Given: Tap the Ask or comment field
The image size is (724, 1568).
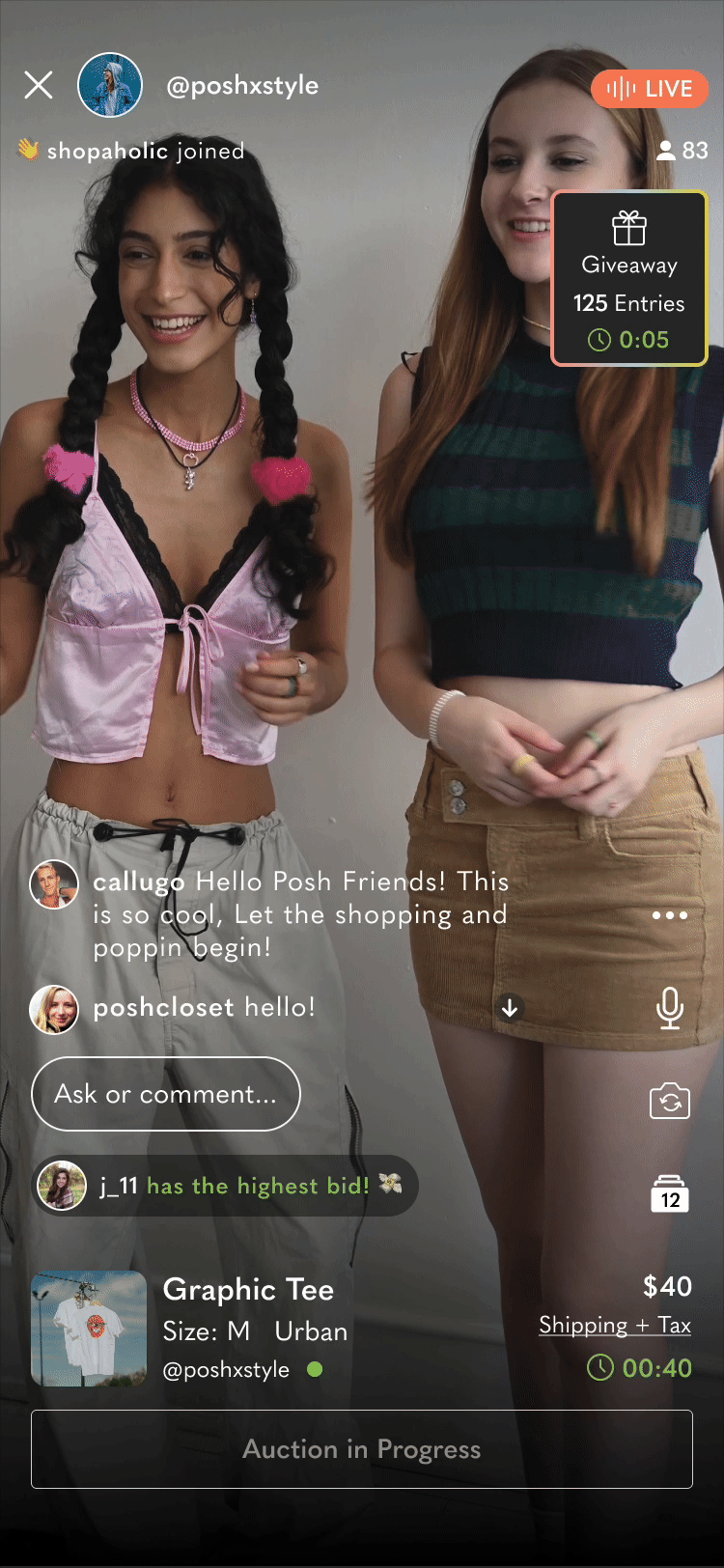Looking at the screenshot, I should 166,1094.
